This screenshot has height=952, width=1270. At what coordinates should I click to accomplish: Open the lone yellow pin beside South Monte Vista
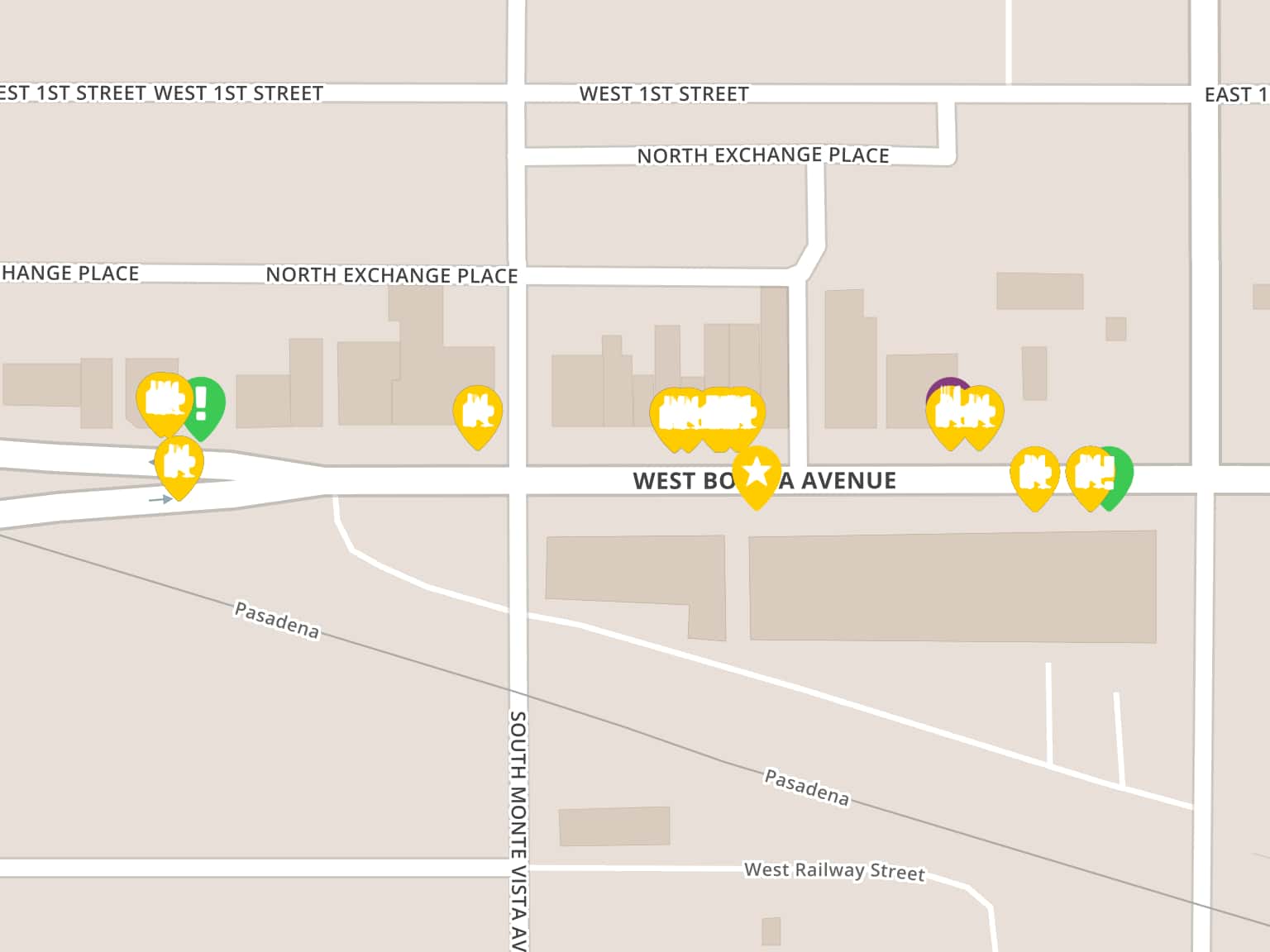[x=477, y=412]
